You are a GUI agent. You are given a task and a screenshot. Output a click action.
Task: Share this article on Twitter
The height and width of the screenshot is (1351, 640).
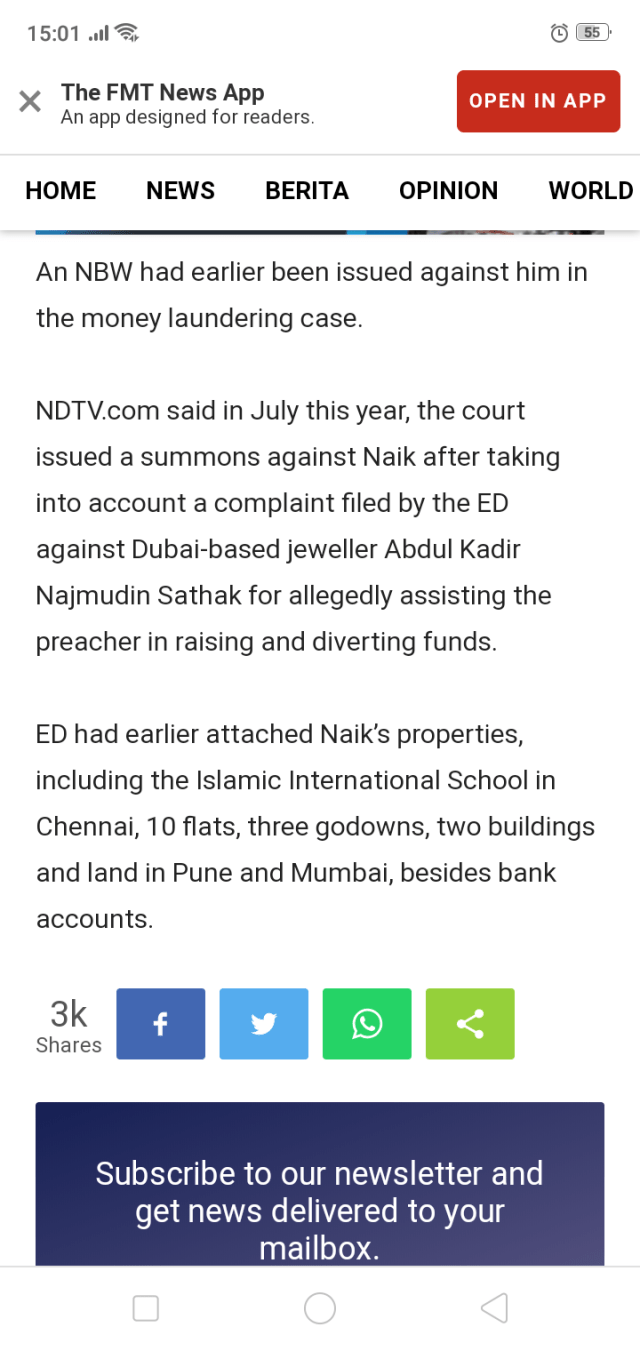264,1024
